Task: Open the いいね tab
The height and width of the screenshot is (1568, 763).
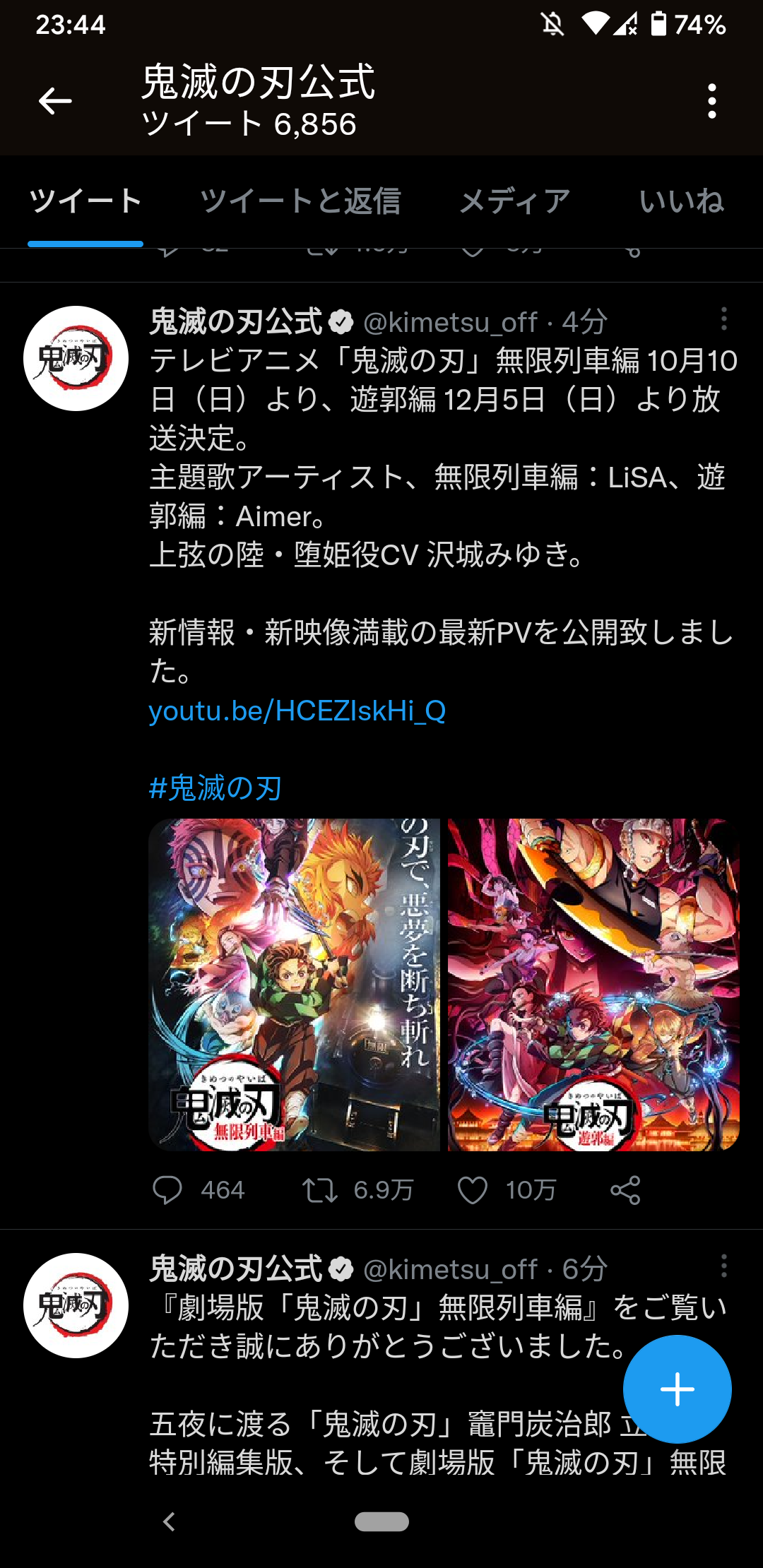Action: 681,201
